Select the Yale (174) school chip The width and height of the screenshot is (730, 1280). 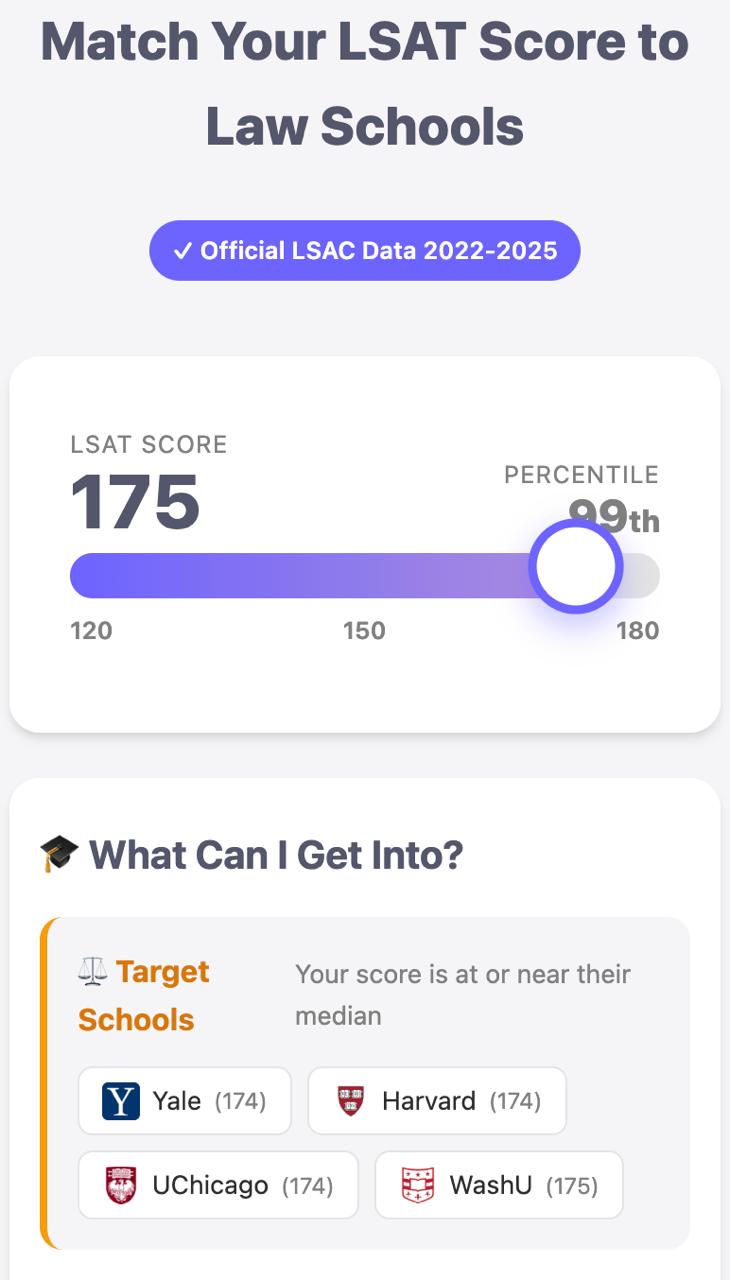tap(184, 1100)
